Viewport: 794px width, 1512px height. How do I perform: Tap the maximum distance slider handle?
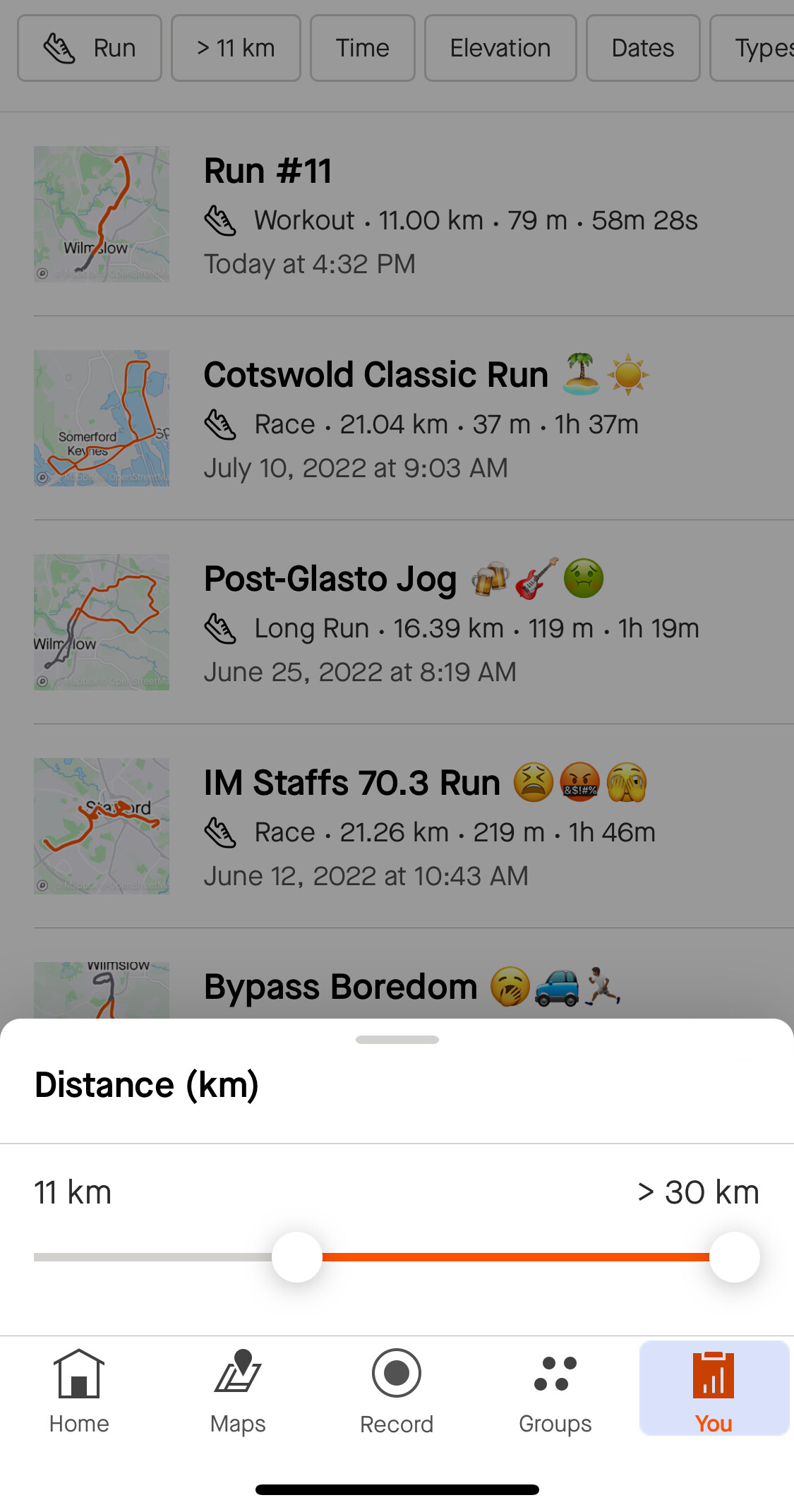point(735,1257)
